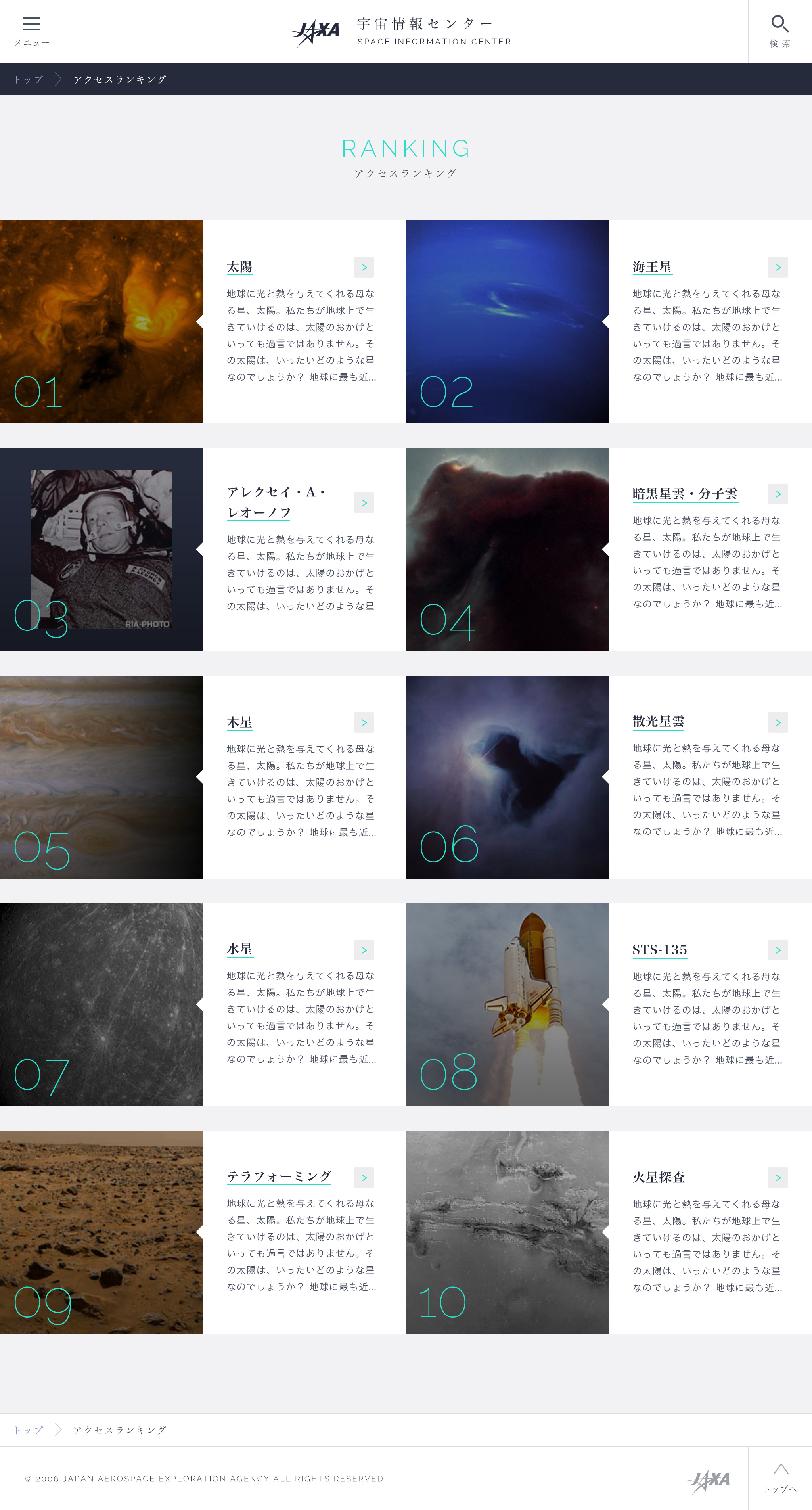Open the アレクセイ・A・レオーノフ article link
Image resolution: width=812 pixels, height=1510 pixels.
click(x=277, y=502)
